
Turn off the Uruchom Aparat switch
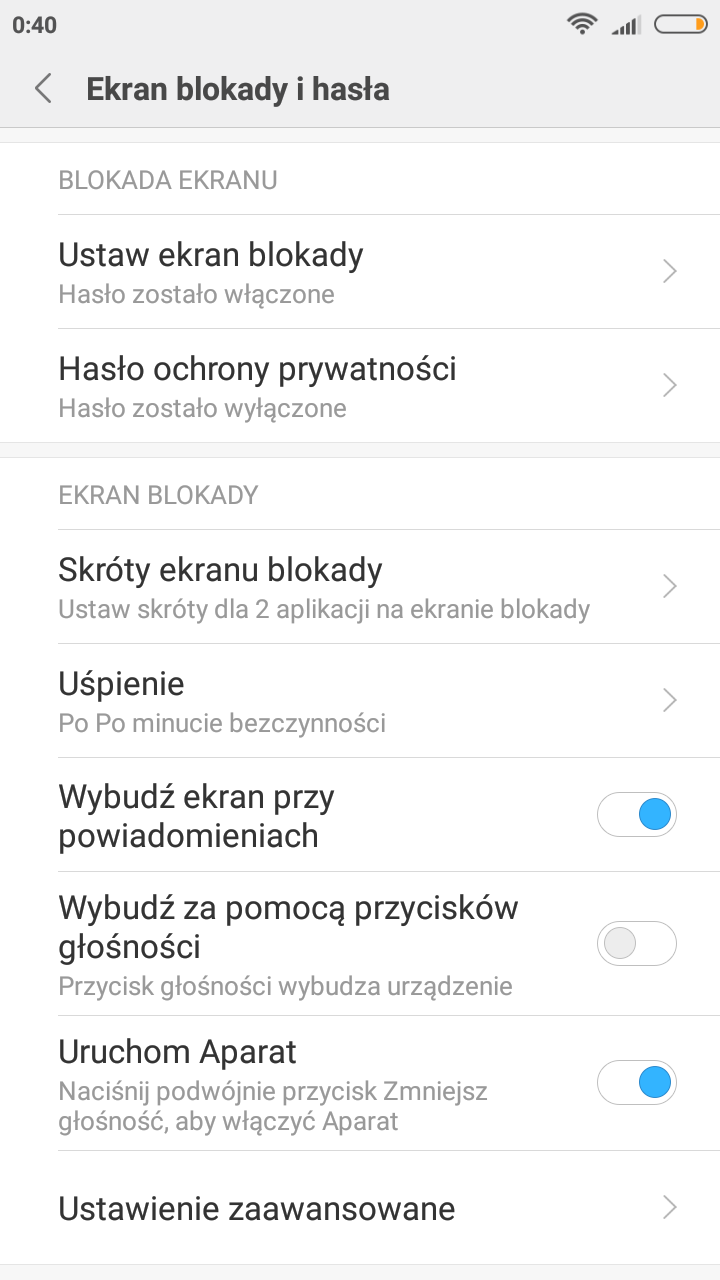637,1083
